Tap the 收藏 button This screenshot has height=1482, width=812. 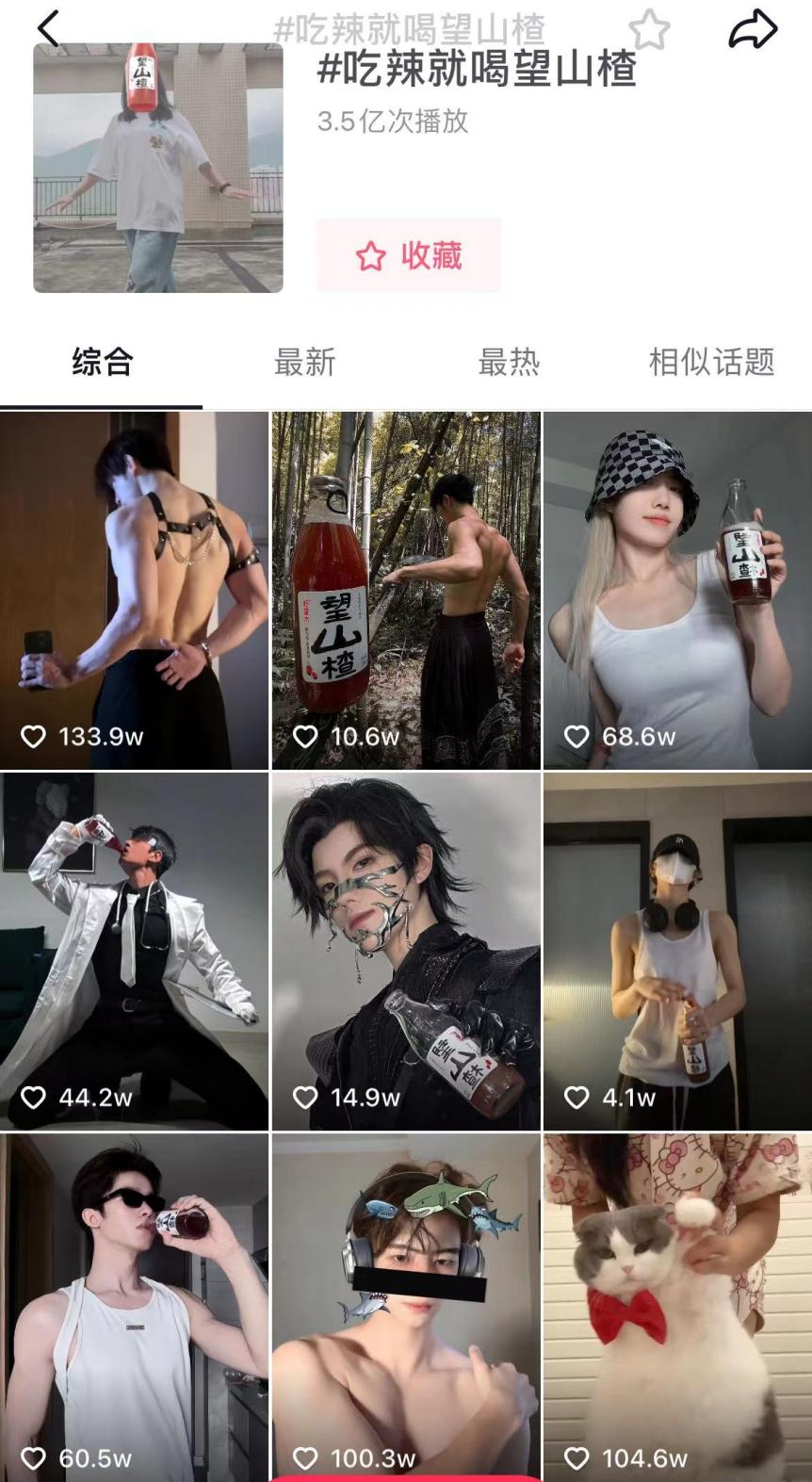coord(408,255)
